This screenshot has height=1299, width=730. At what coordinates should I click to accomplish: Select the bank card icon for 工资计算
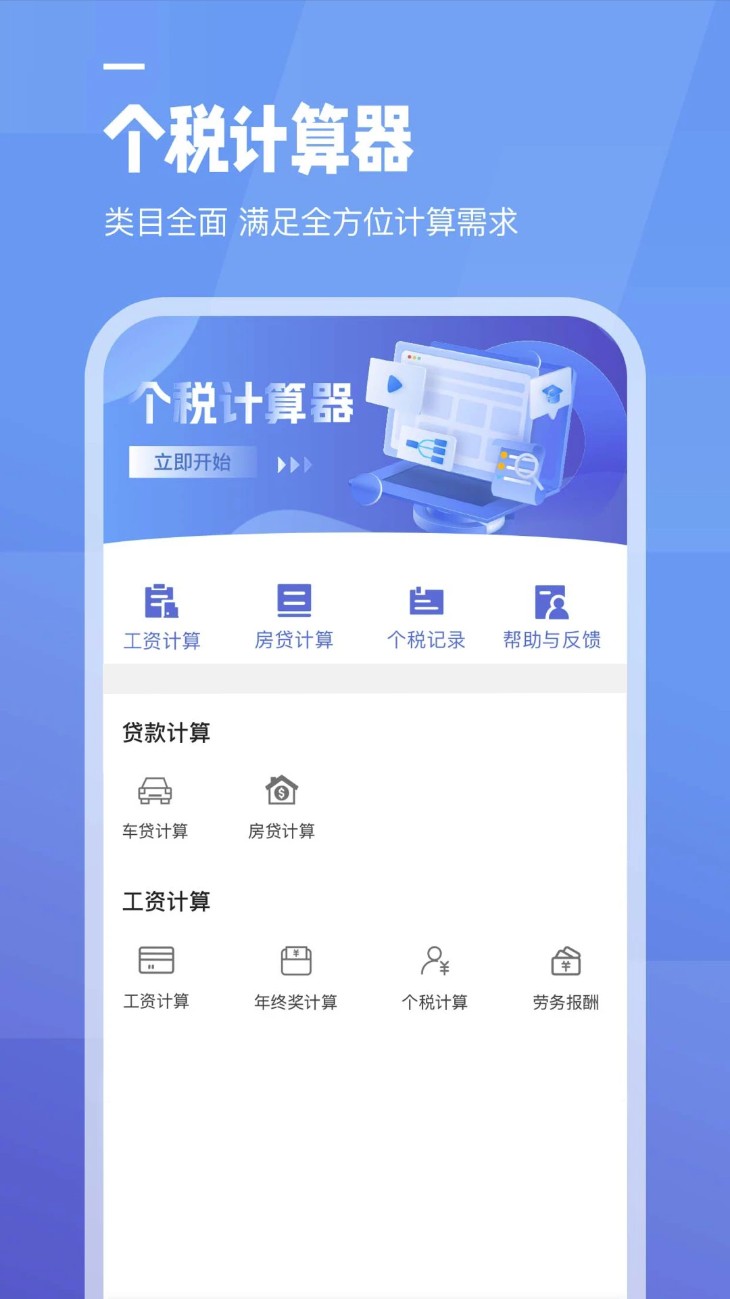pos(155,961)
